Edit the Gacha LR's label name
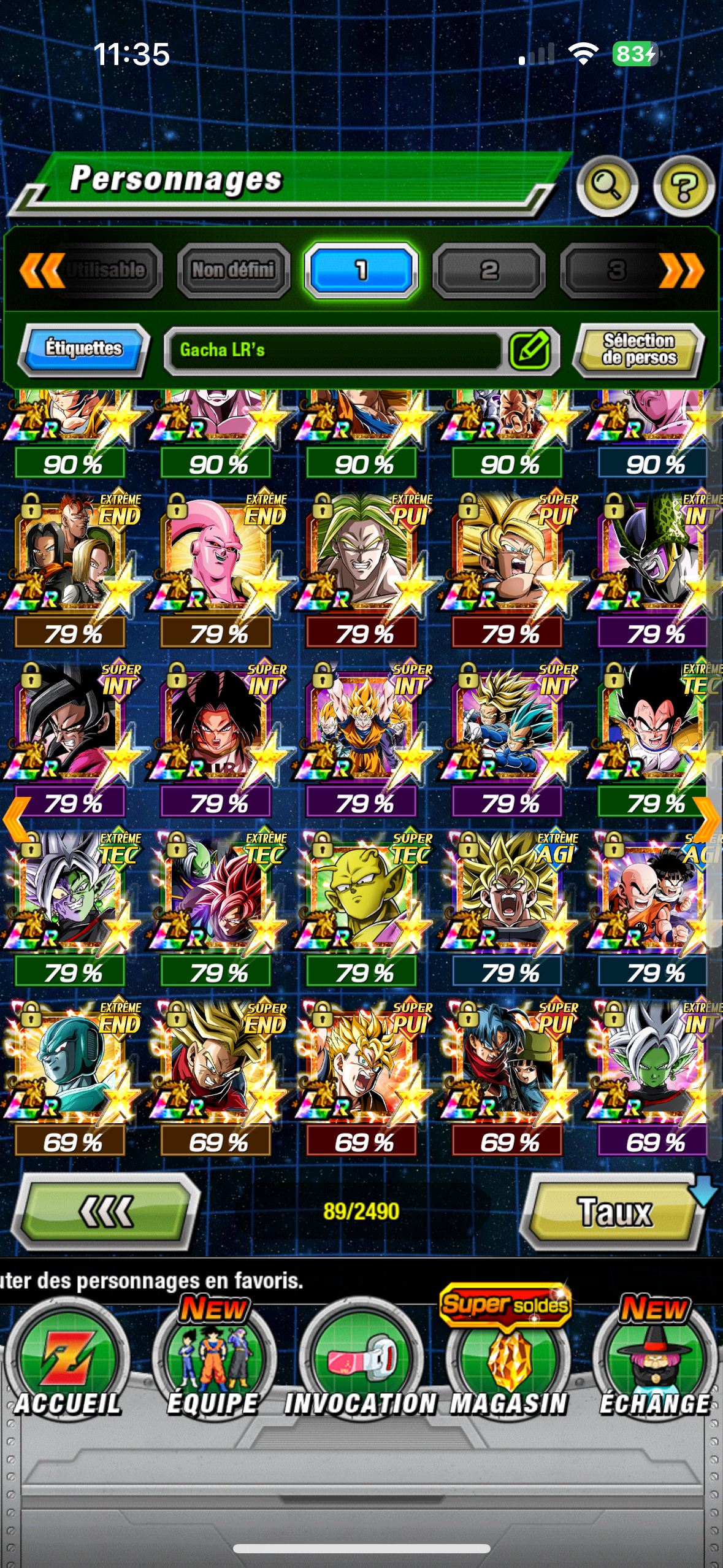The height and width of the screenshot is (1568, 723). 530,350
